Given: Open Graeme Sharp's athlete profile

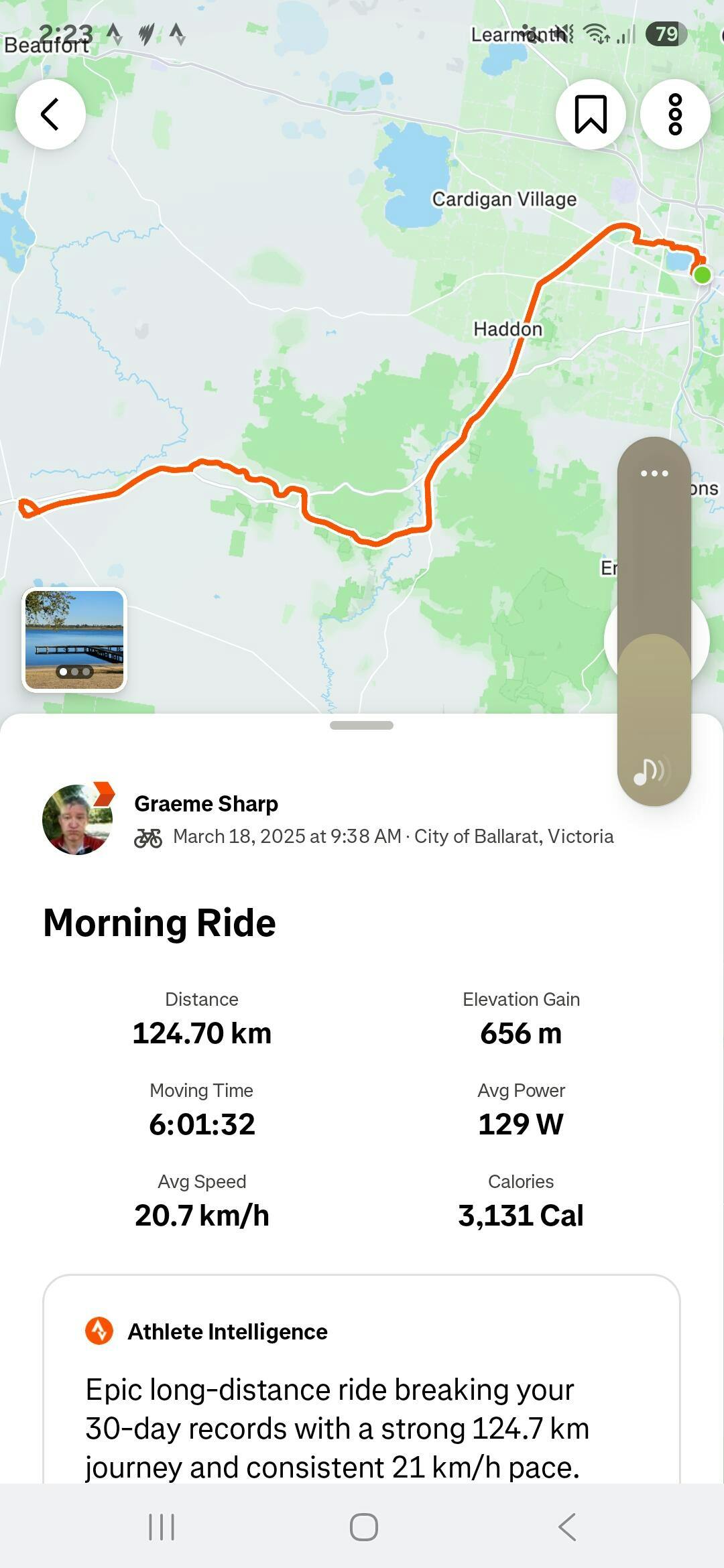Looking at the screenshot, I should (206, 803).
